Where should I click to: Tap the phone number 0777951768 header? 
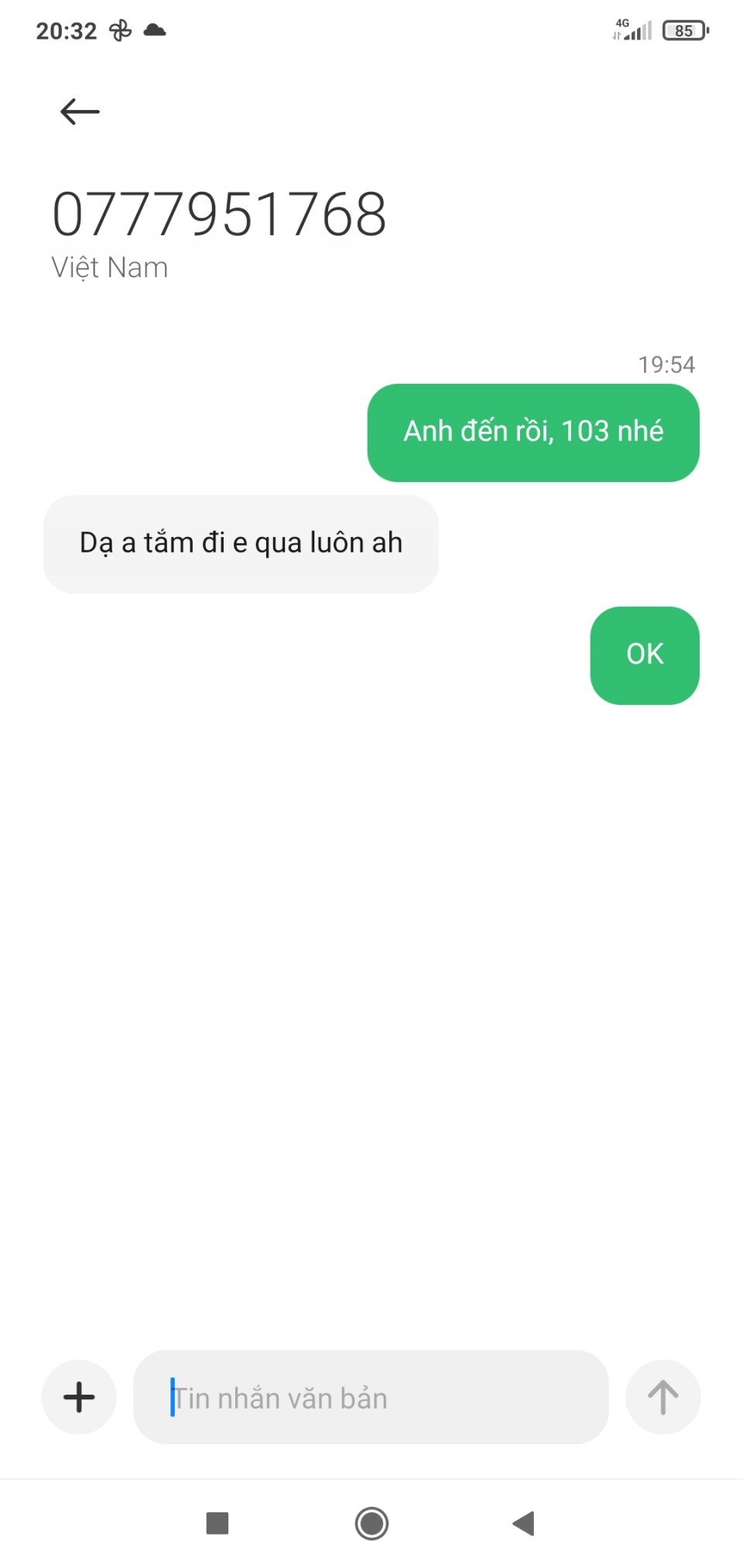coord(219,214)
